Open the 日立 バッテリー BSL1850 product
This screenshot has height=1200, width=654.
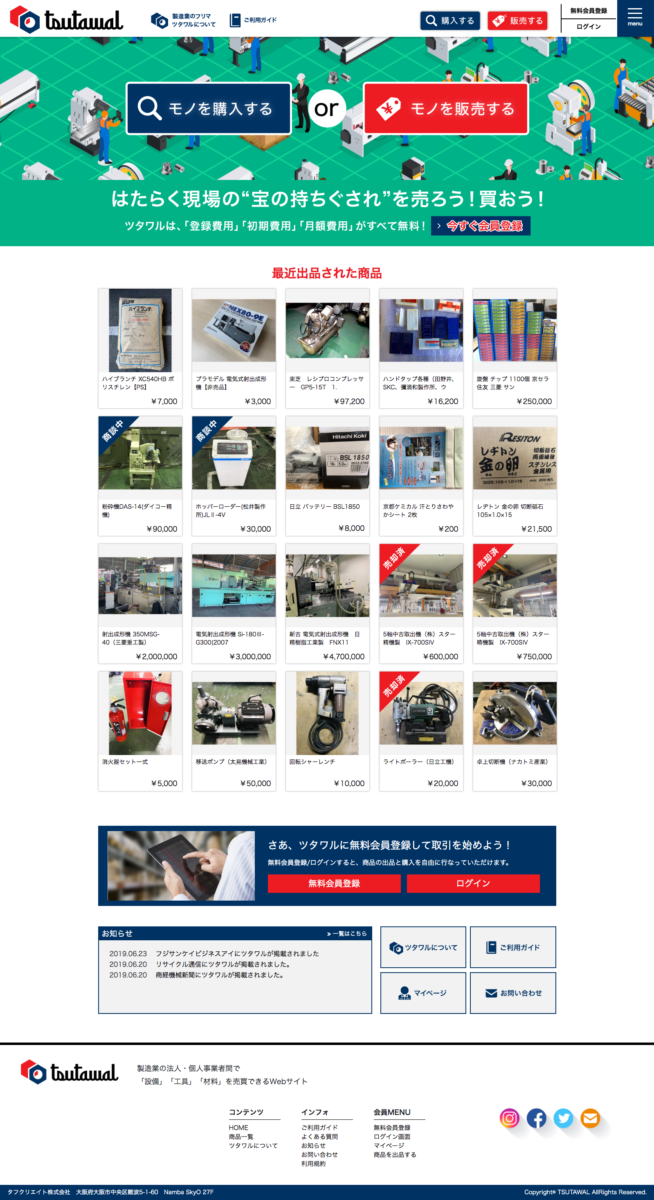[328, 475]
